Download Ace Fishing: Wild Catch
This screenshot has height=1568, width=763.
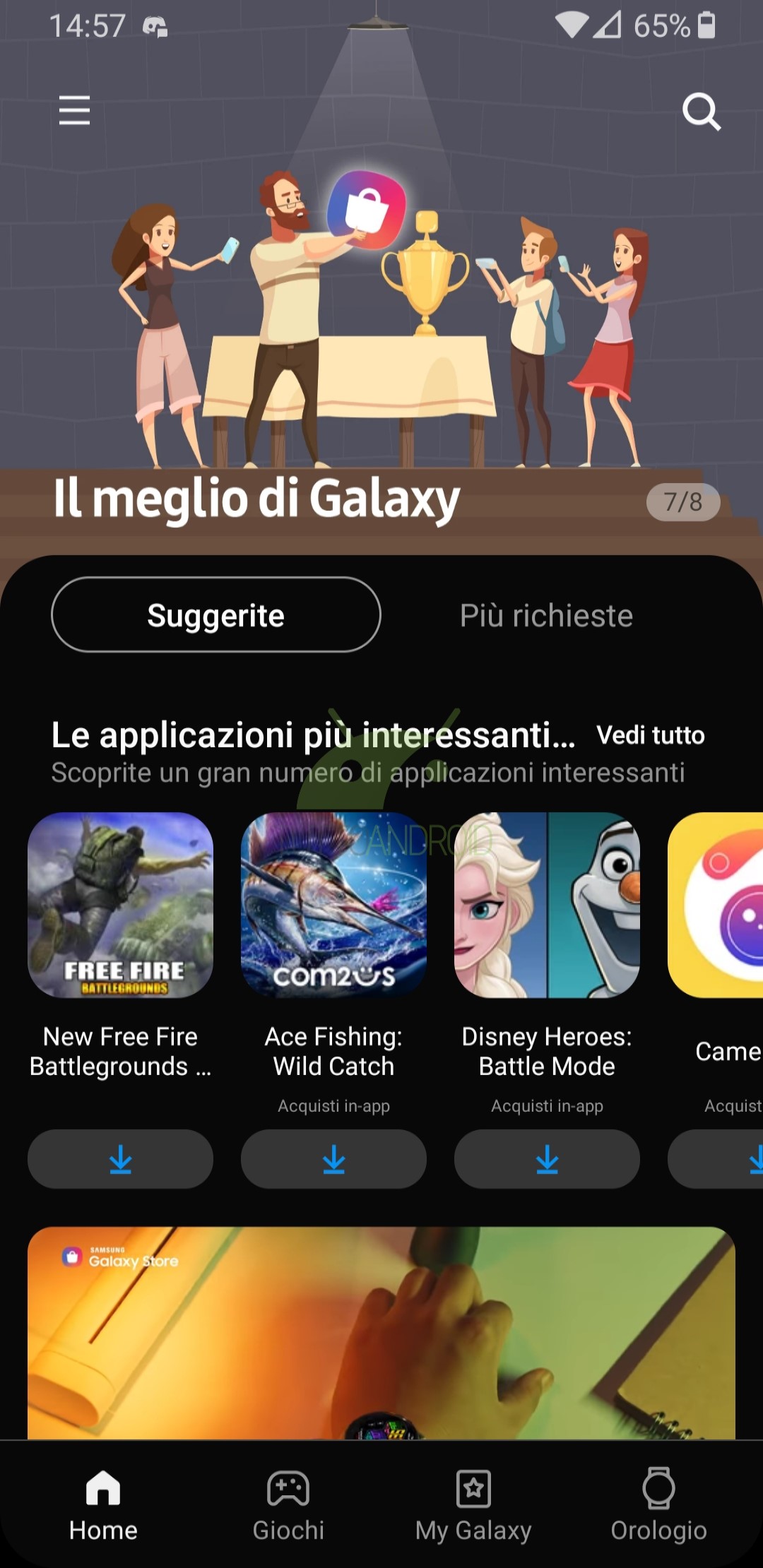tap(333, 1159)
